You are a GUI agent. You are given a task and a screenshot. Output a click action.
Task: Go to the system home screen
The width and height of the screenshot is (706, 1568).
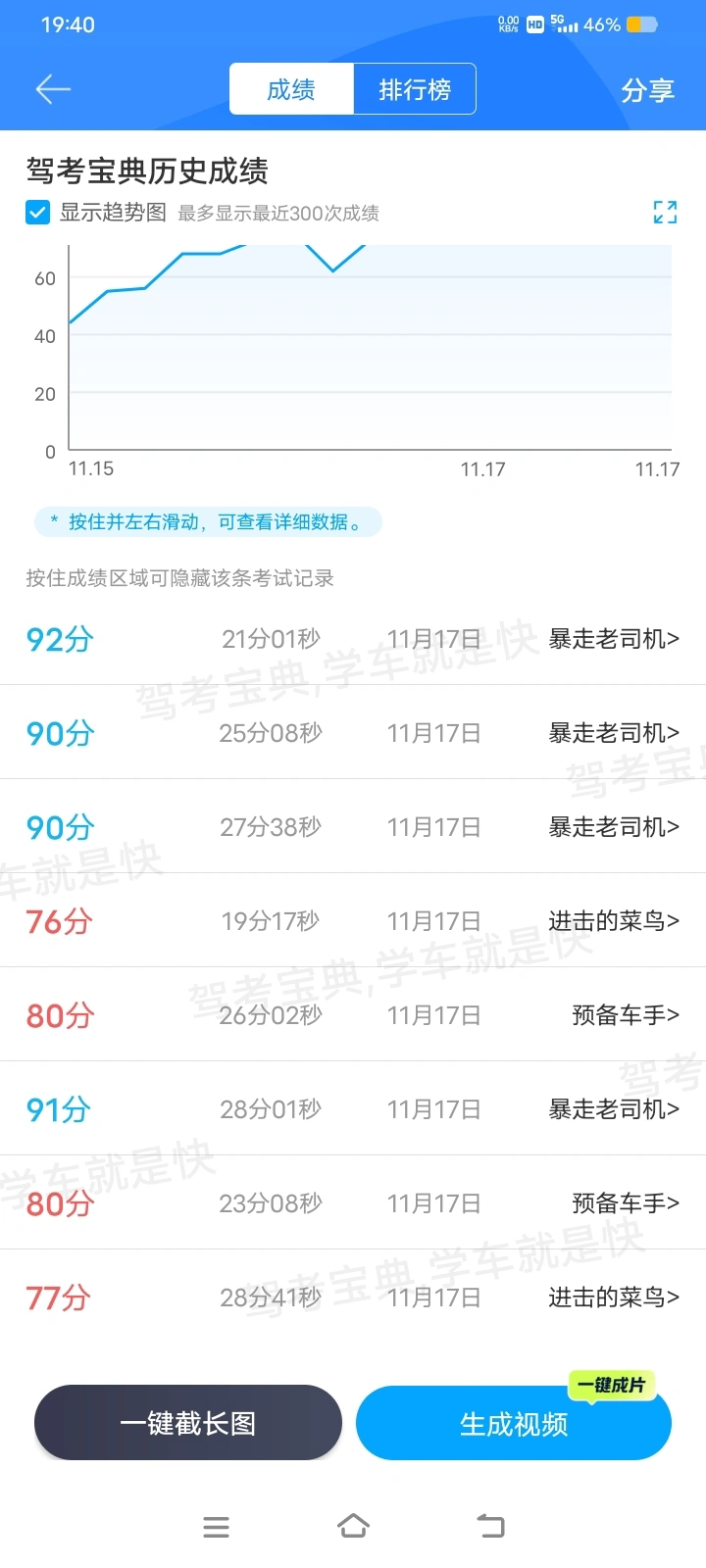(353, 1526)
